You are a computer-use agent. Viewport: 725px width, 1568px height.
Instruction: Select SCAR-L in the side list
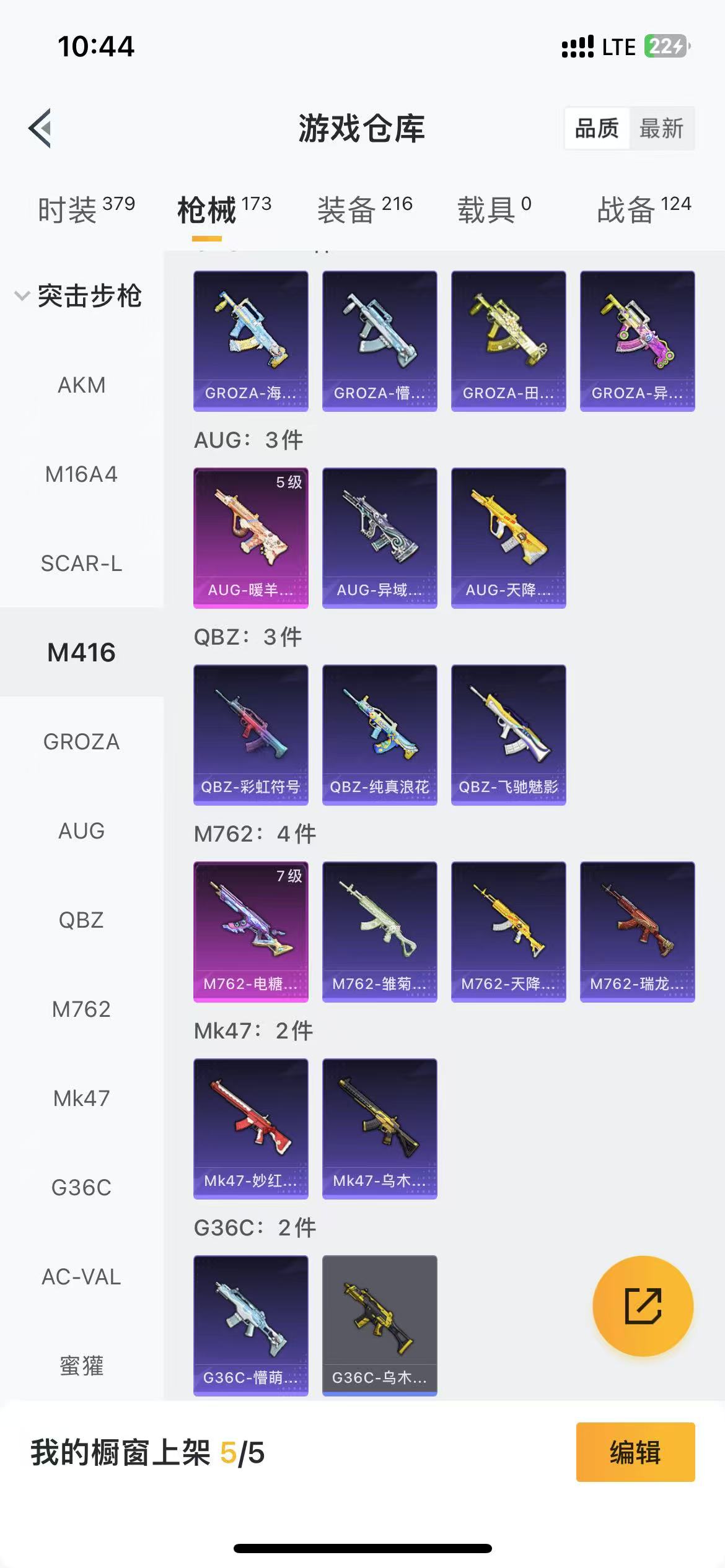(x=81, y=564)
